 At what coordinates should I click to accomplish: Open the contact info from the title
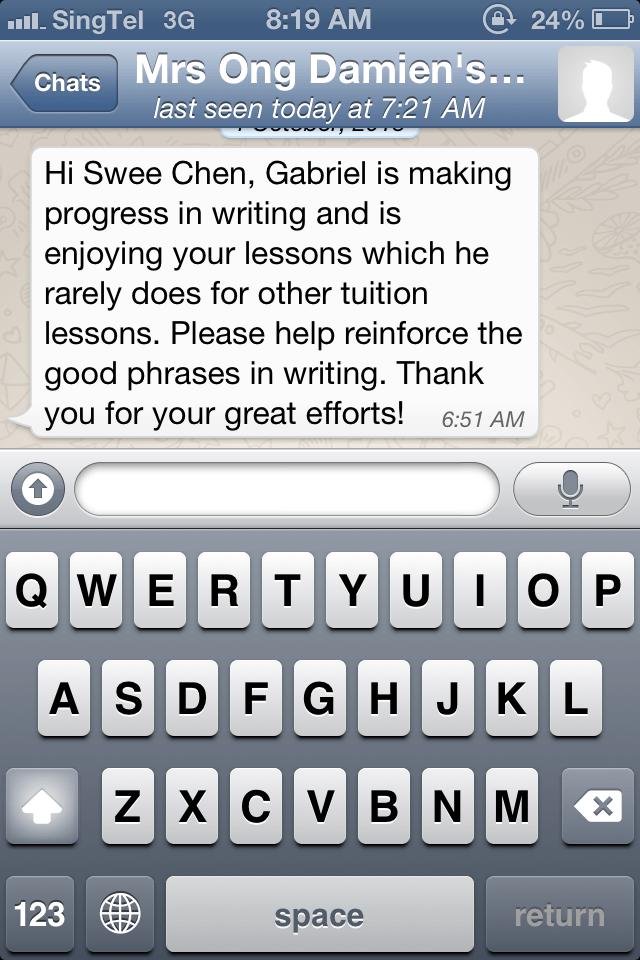point(328,83)
